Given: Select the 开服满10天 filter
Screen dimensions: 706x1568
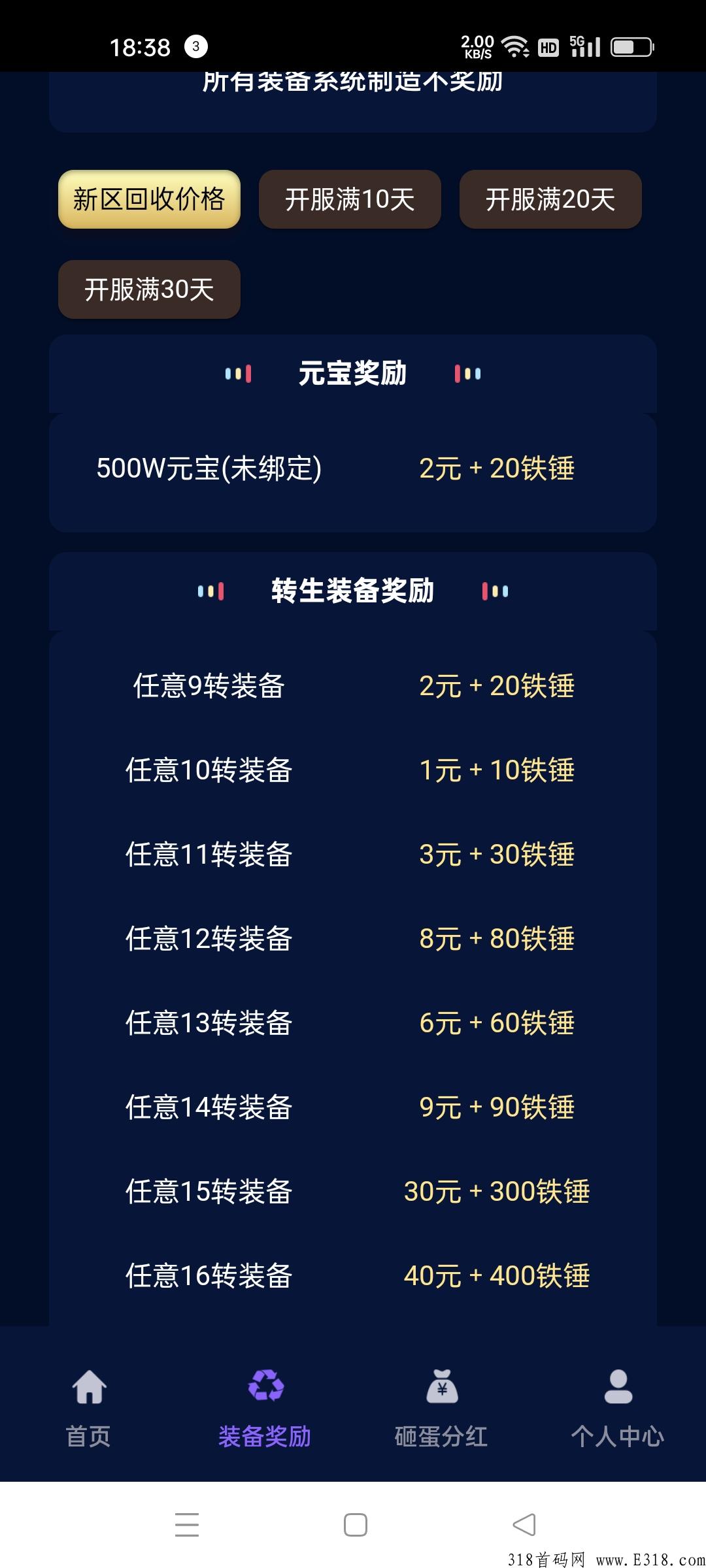Looking at the screenshot, I should 350,200.
